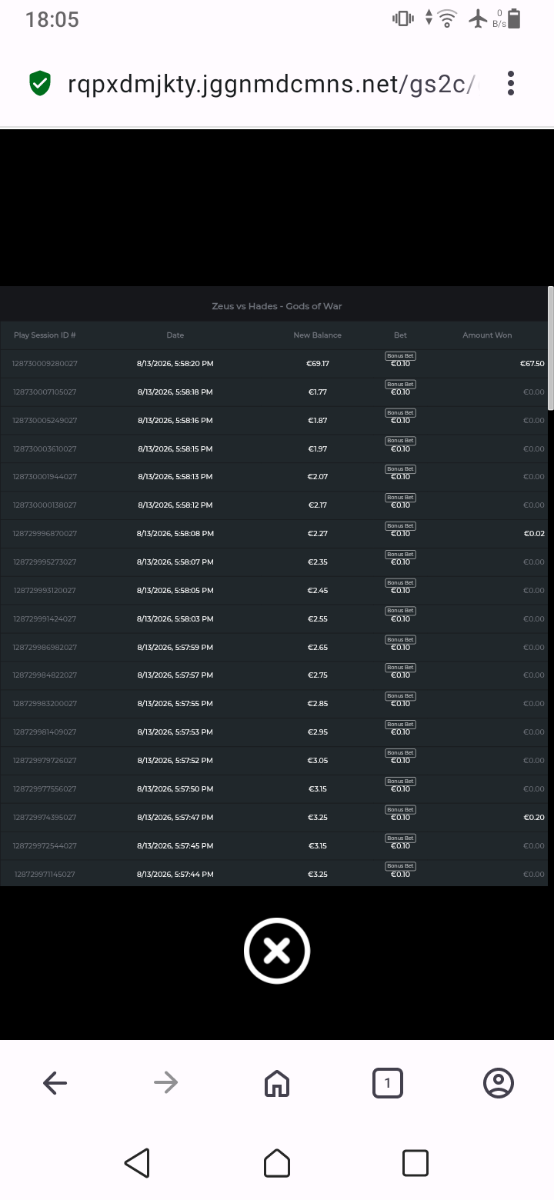Open session 128729996870027 with €0.02 win
The width and height of the screenshot is (554, 1200).
point(274,533)
